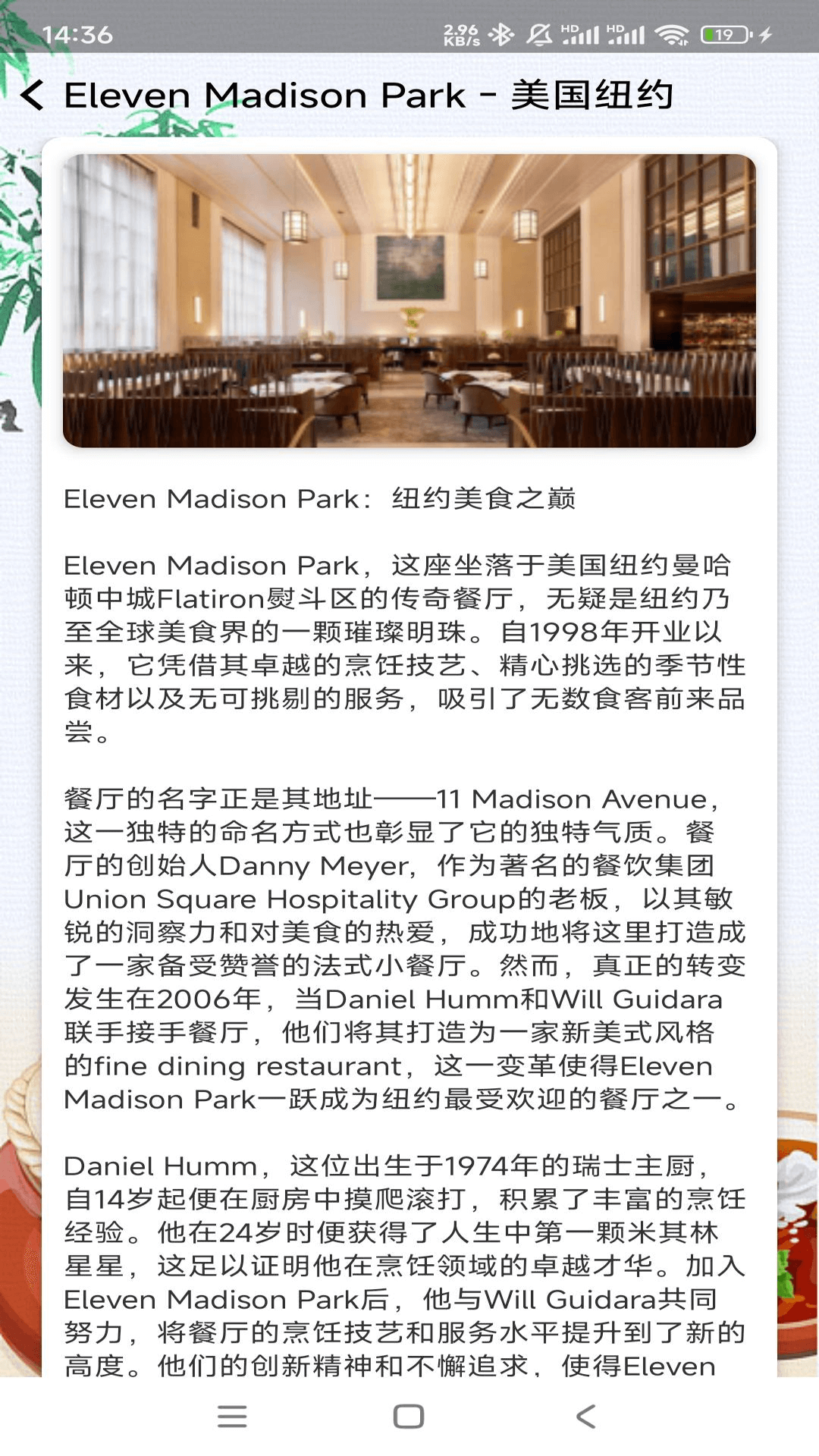
Task: Go to the system home screen
Action: click(409, 1416)
